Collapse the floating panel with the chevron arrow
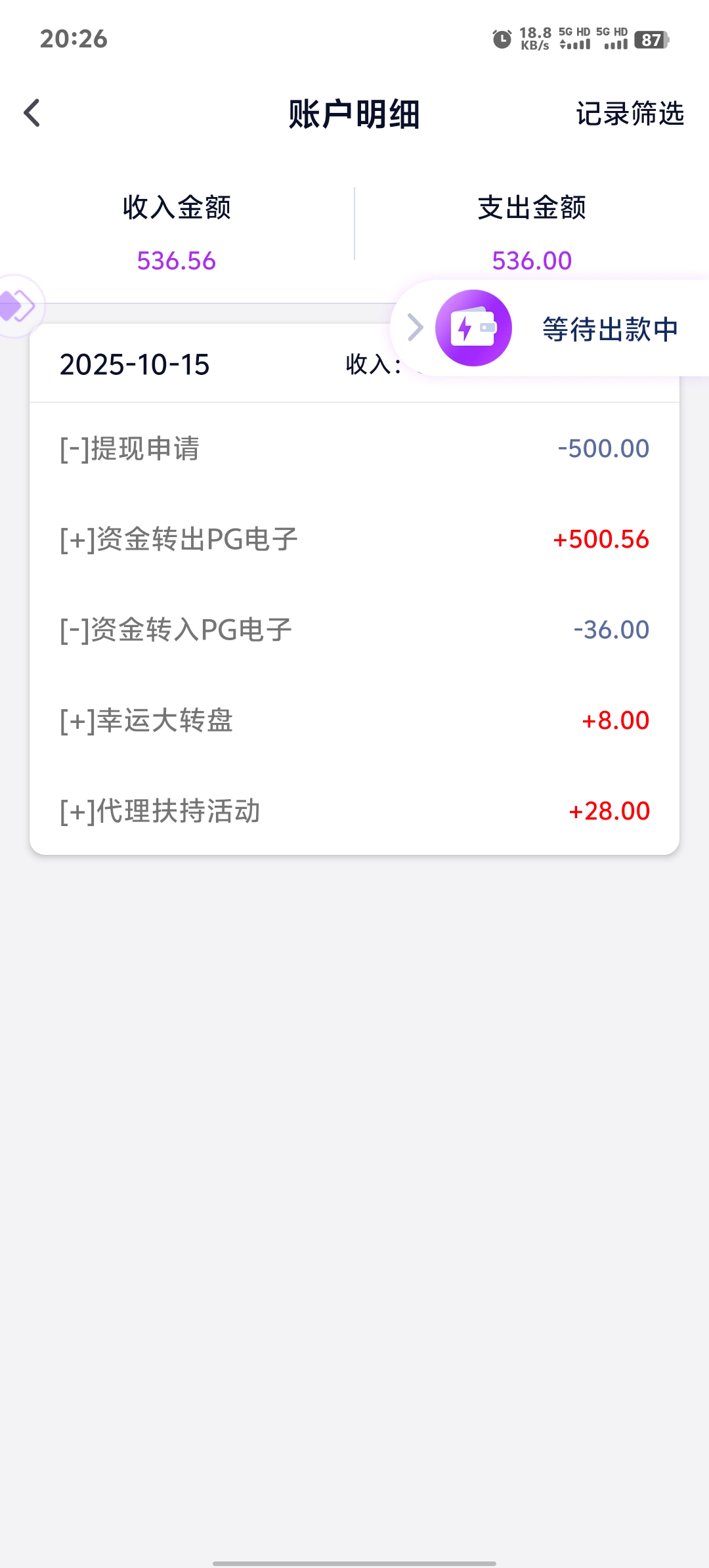Screen dimensions: 709x1568 click(415, 328)
